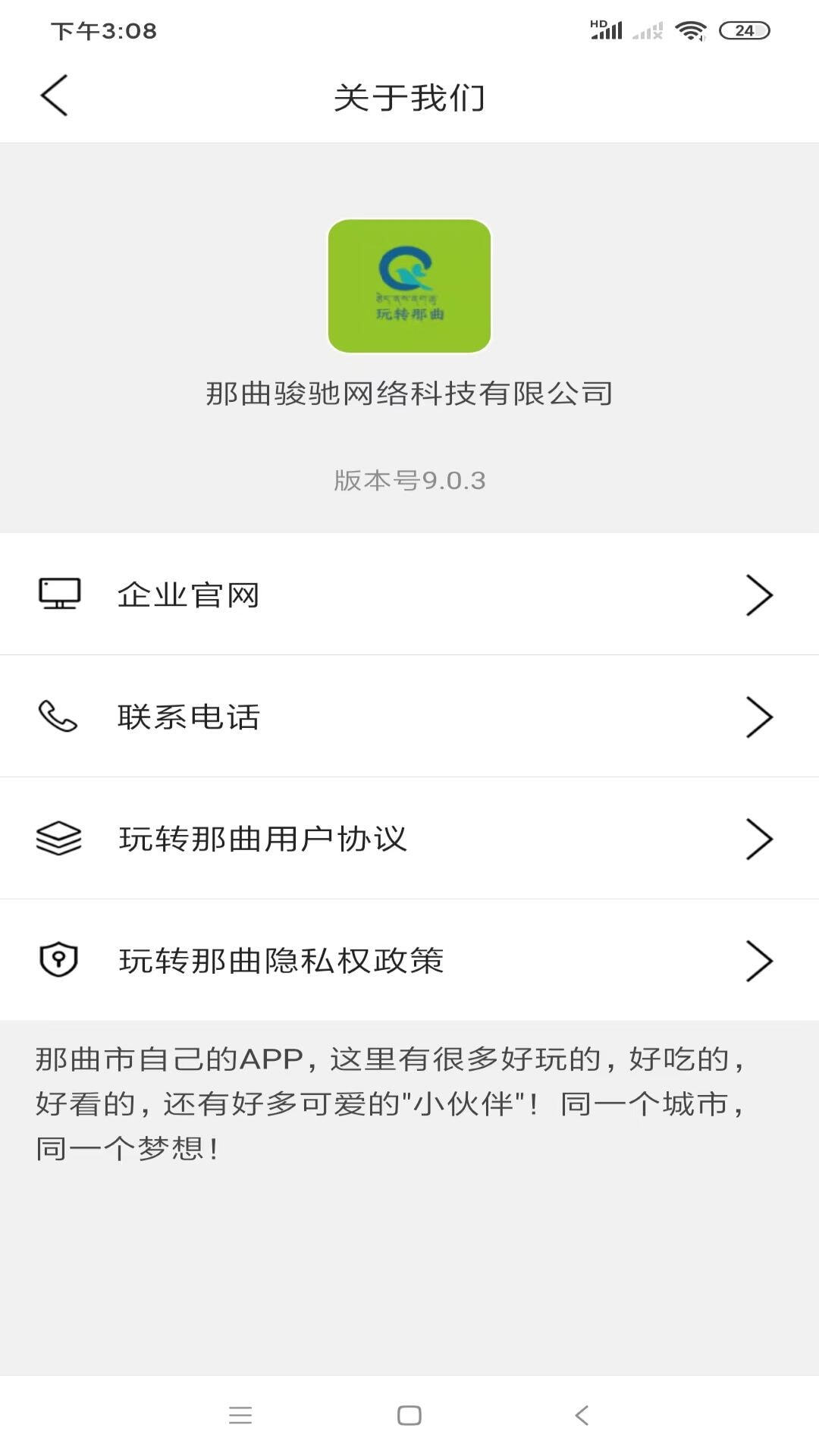Go back from the 关于我们 page
Screen dimensions: 819x1456
coord(54,96)
